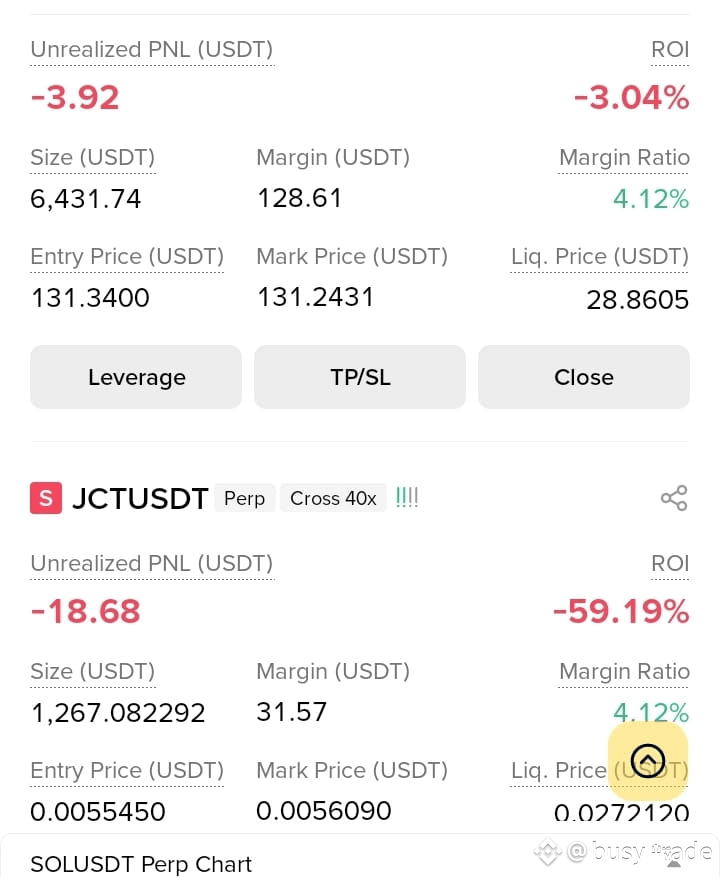
Task: Open the JCTUSDT pair title
Action: pyautogui.click(x=140, y=498)
